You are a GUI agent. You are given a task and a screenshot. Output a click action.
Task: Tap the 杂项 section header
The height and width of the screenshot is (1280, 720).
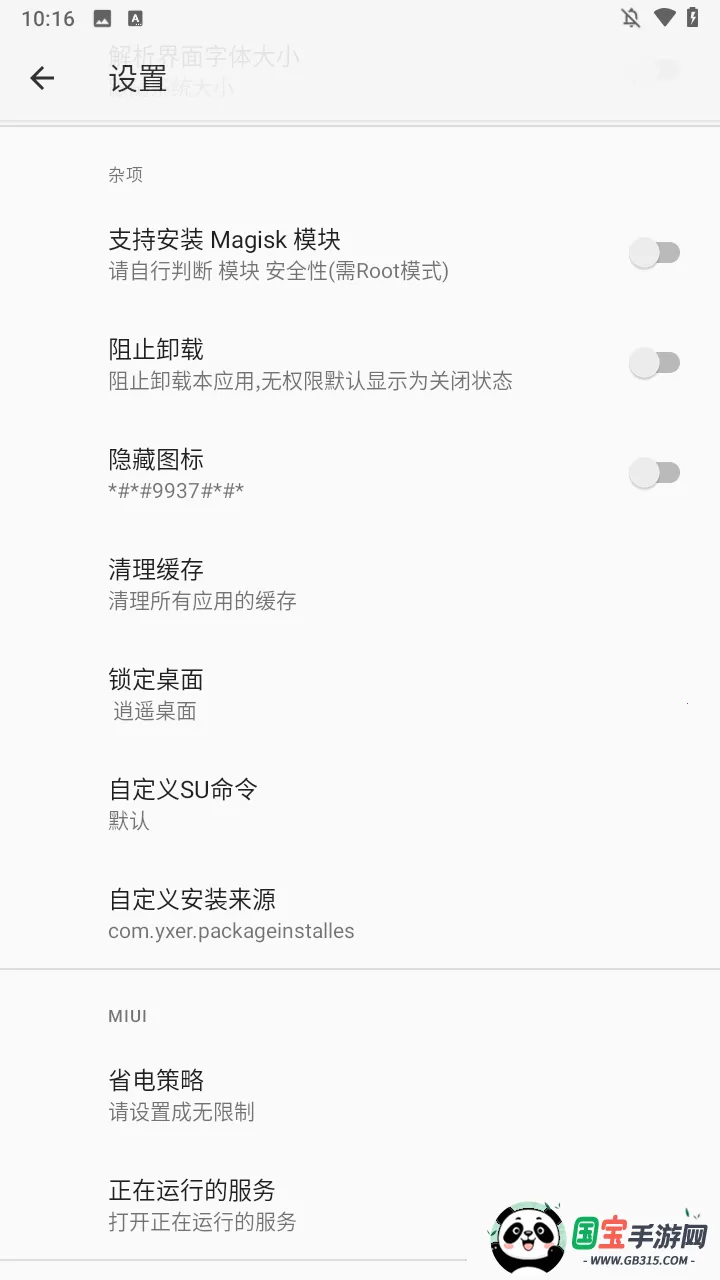(x=125, y=174)
